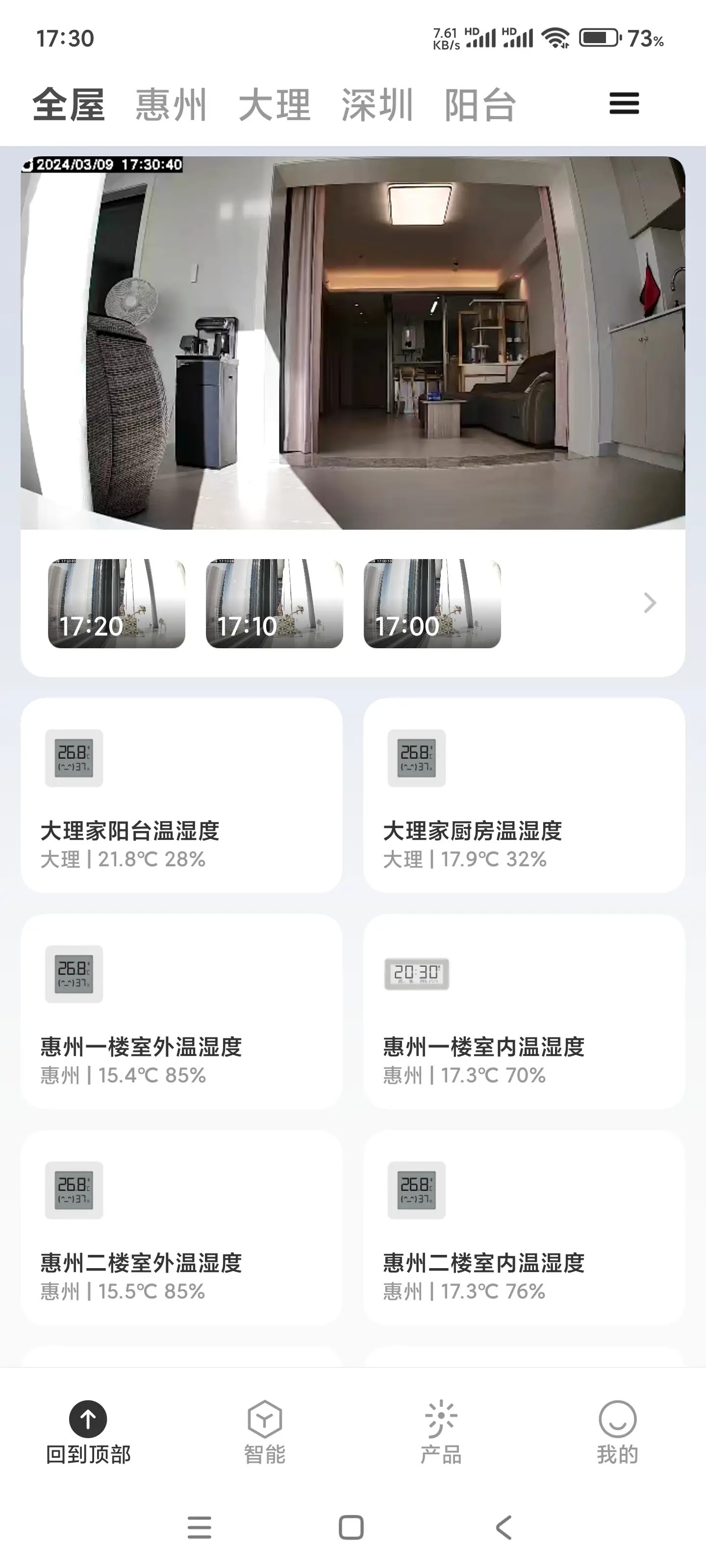Switch to the 惠州 tab
This screenshot has height=1568, width=706.
[171, 105]
